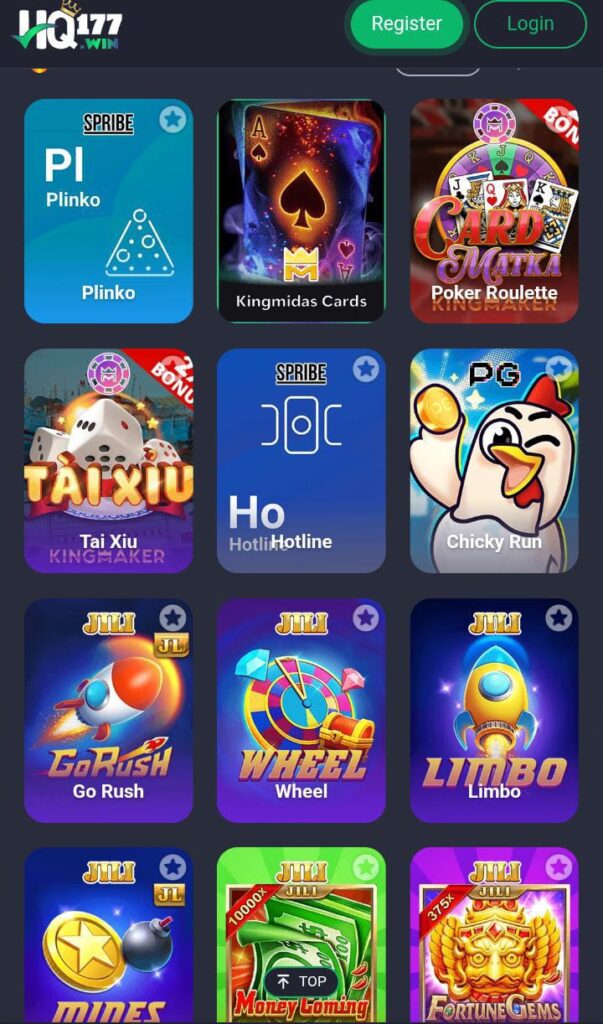Play Chicky Run
Image resolution: width=603 pixels, height=1024 pixels.
click(x=494, y=460)
